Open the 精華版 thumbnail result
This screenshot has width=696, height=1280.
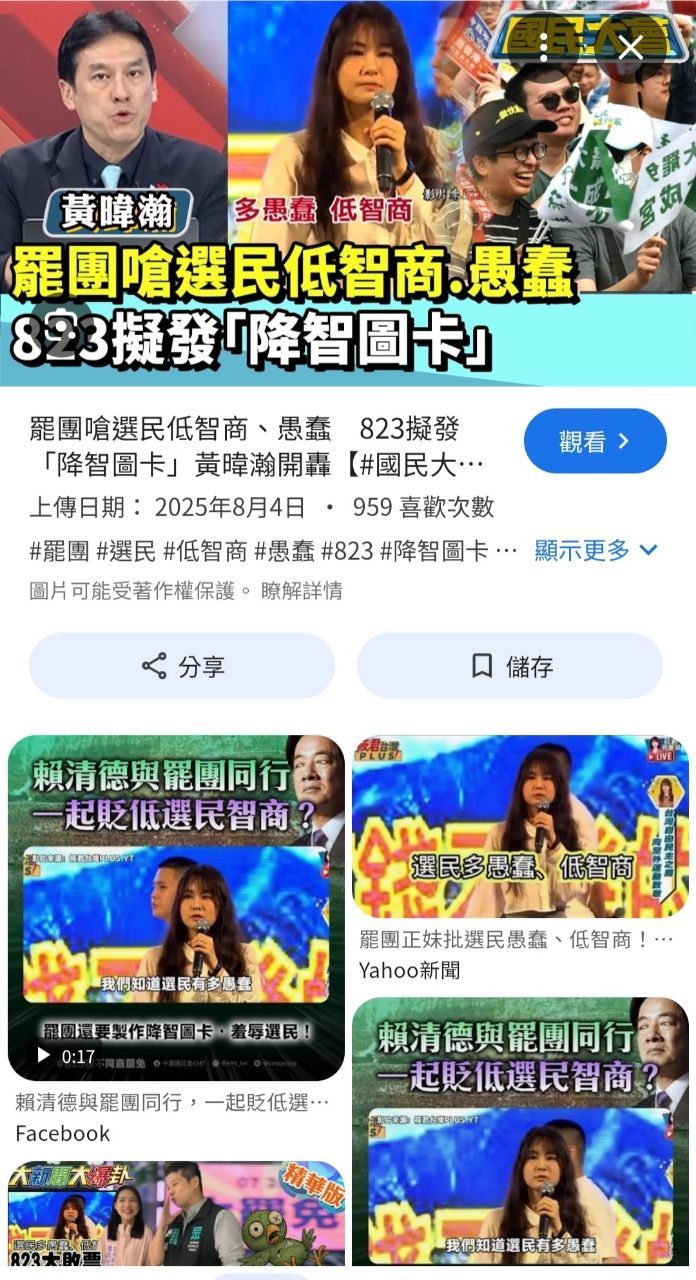pos(176,1215)
